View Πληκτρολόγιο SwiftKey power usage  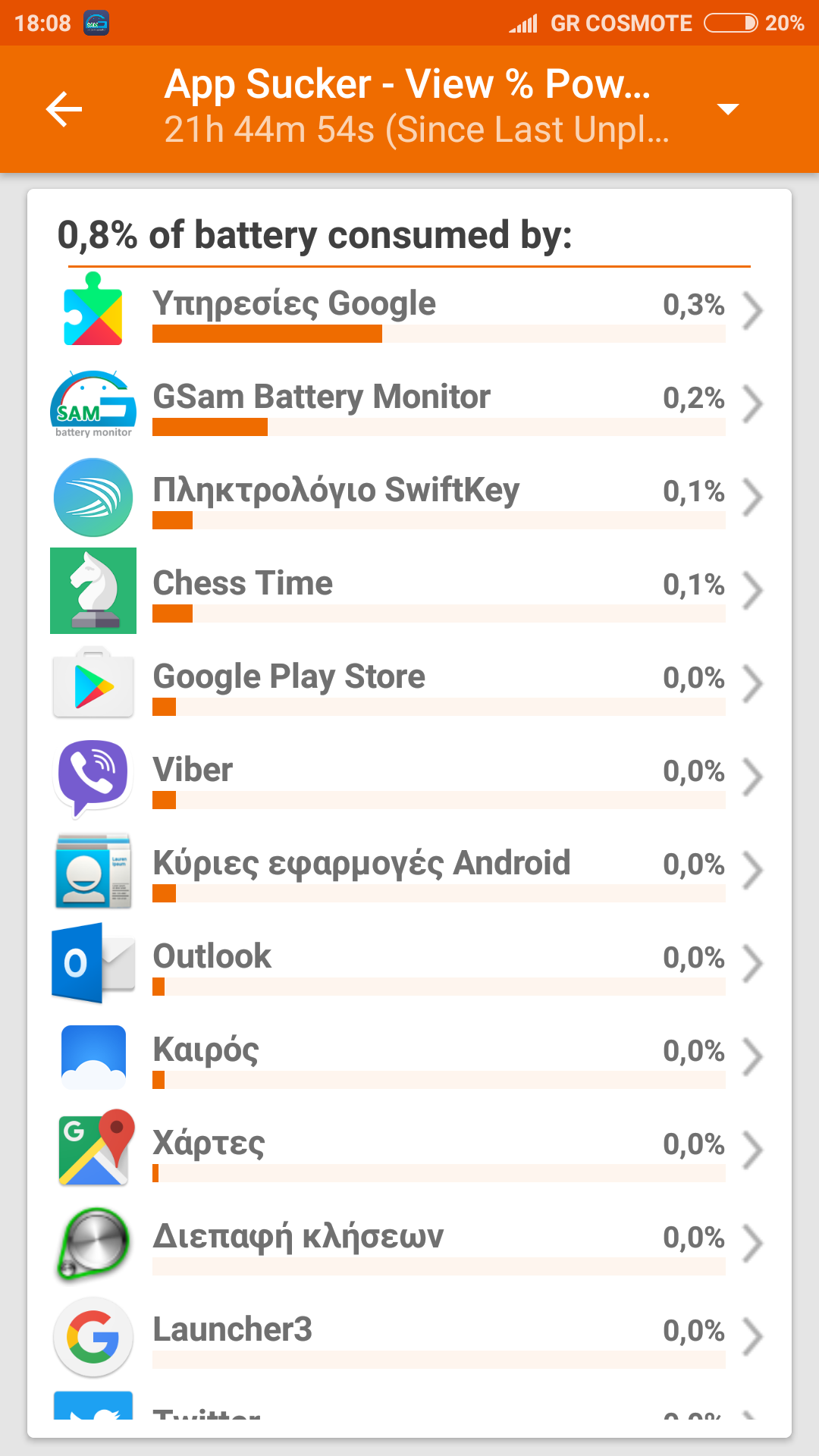tap(409, 497)
